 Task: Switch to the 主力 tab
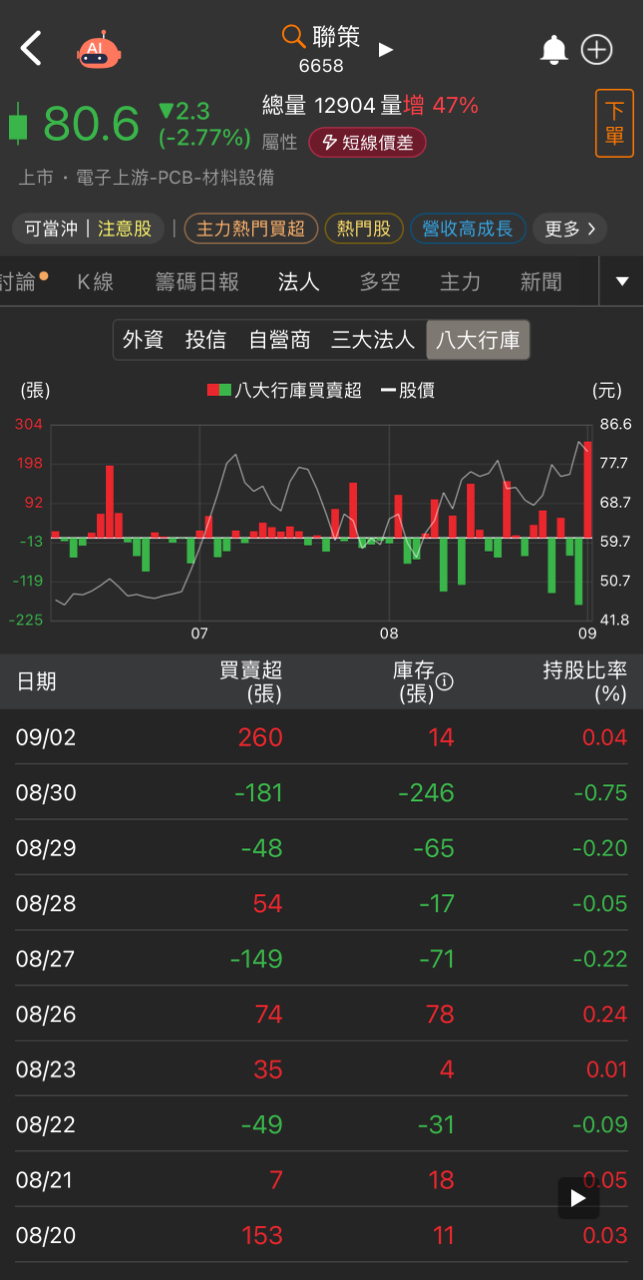click(x=460, y=282)
